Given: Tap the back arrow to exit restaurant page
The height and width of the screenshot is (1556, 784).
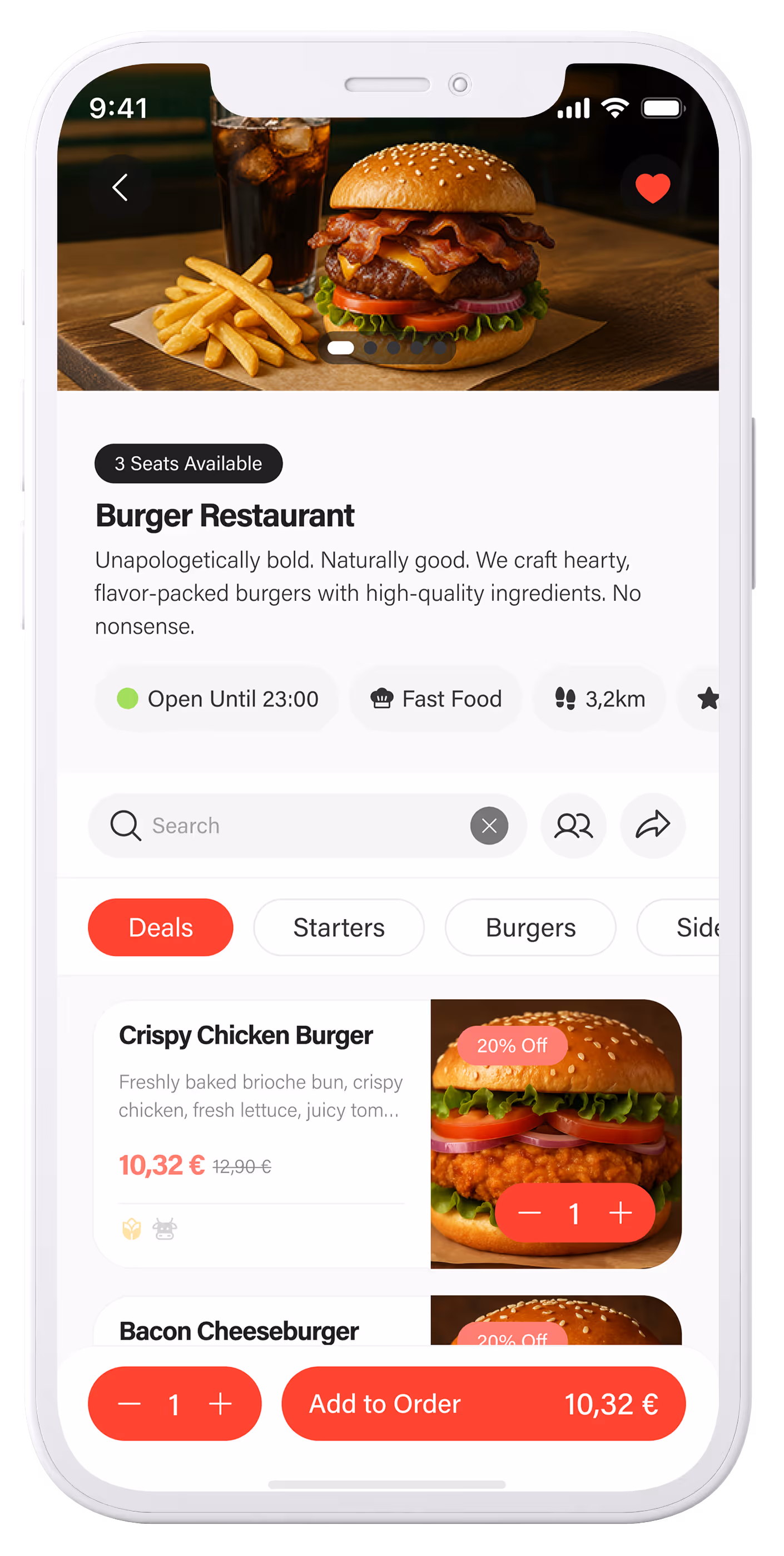Looking at the screenshot, I should pos(120,188).
